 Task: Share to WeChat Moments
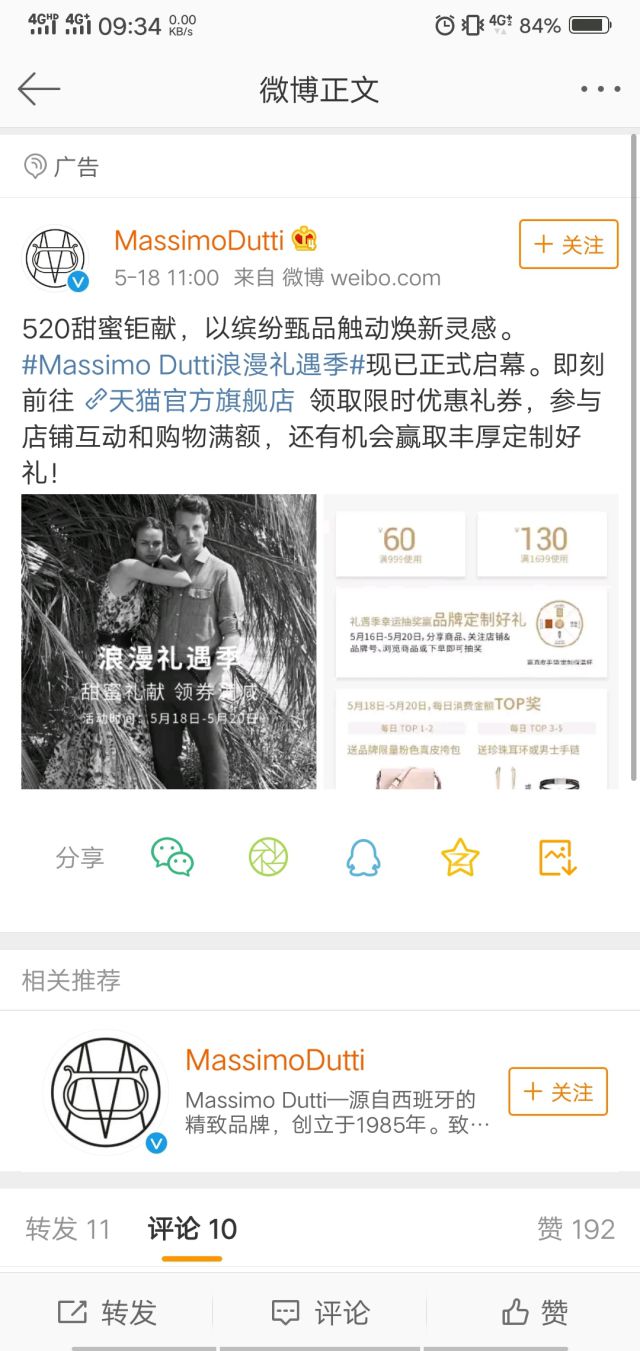pos(268,857)
